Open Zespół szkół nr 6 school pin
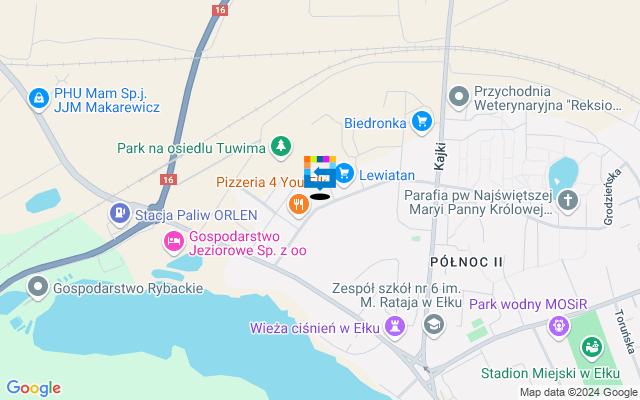 point(434,323)
